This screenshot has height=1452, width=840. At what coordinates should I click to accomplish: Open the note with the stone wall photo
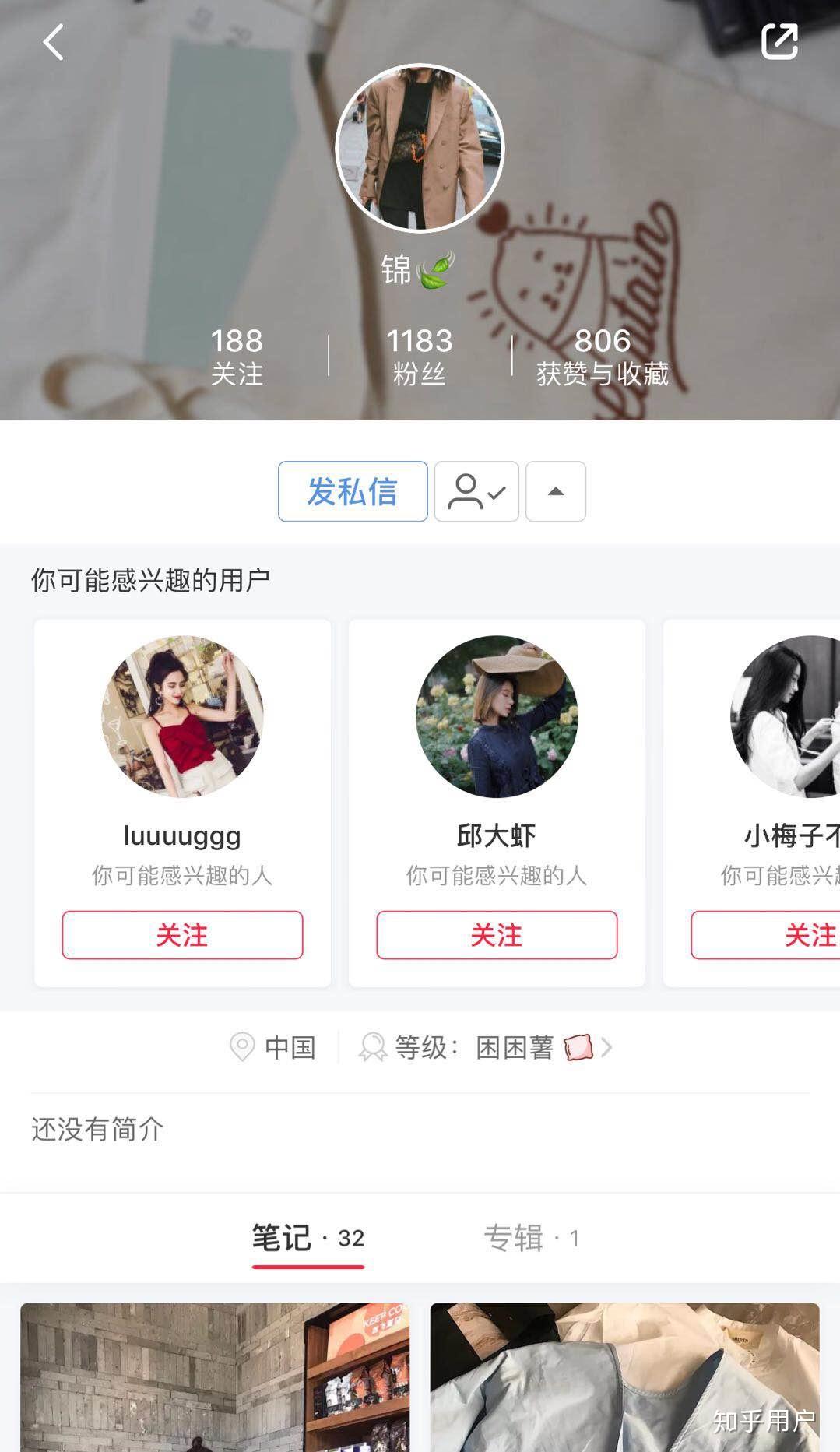coord(215,1377)
